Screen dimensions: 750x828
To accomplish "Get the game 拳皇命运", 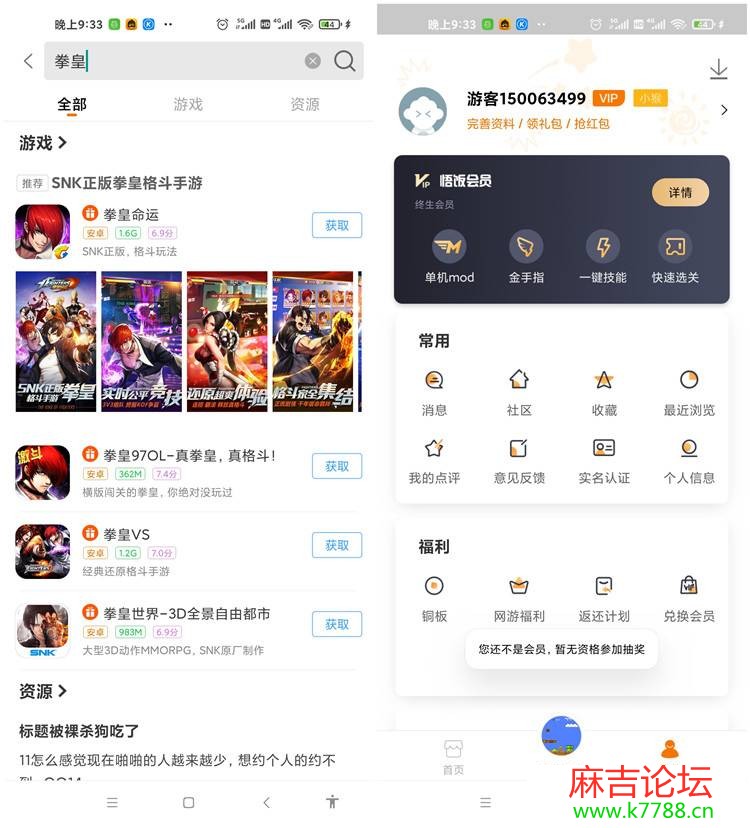I will (x=337, y=225).
